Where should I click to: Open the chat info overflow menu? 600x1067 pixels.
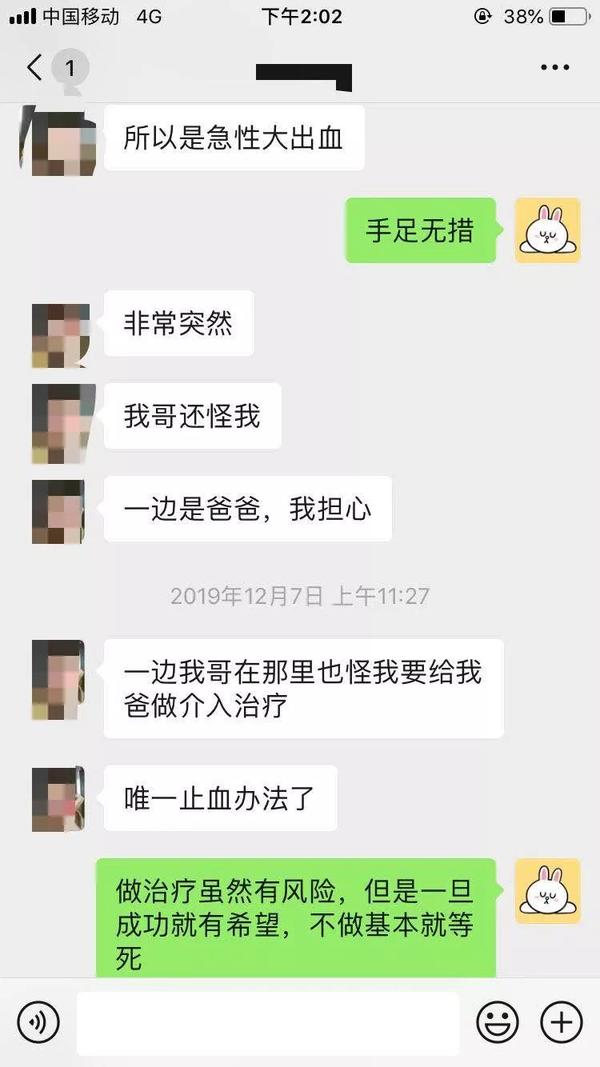(554, 68)
